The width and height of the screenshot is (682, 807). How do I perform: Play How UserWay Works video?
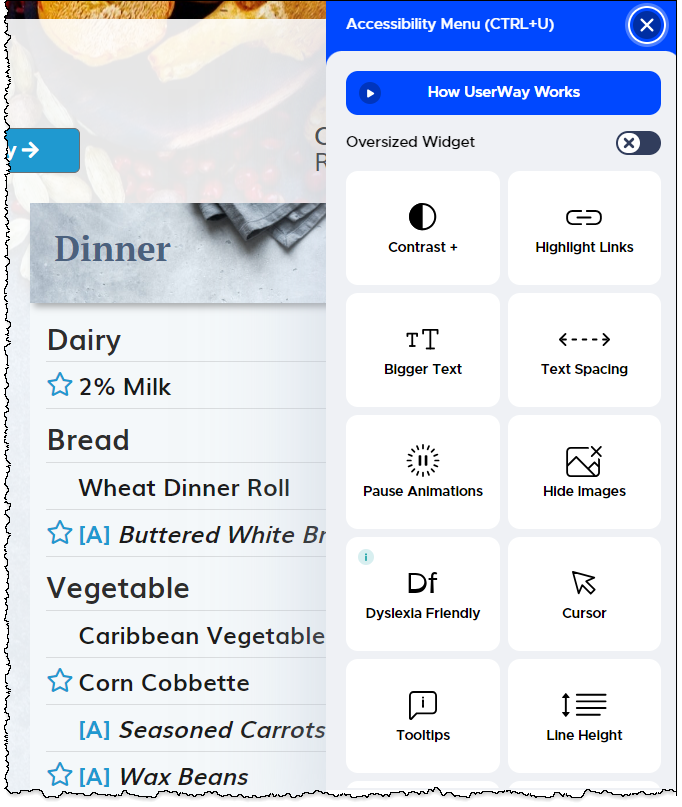click(x=503, y=93)
